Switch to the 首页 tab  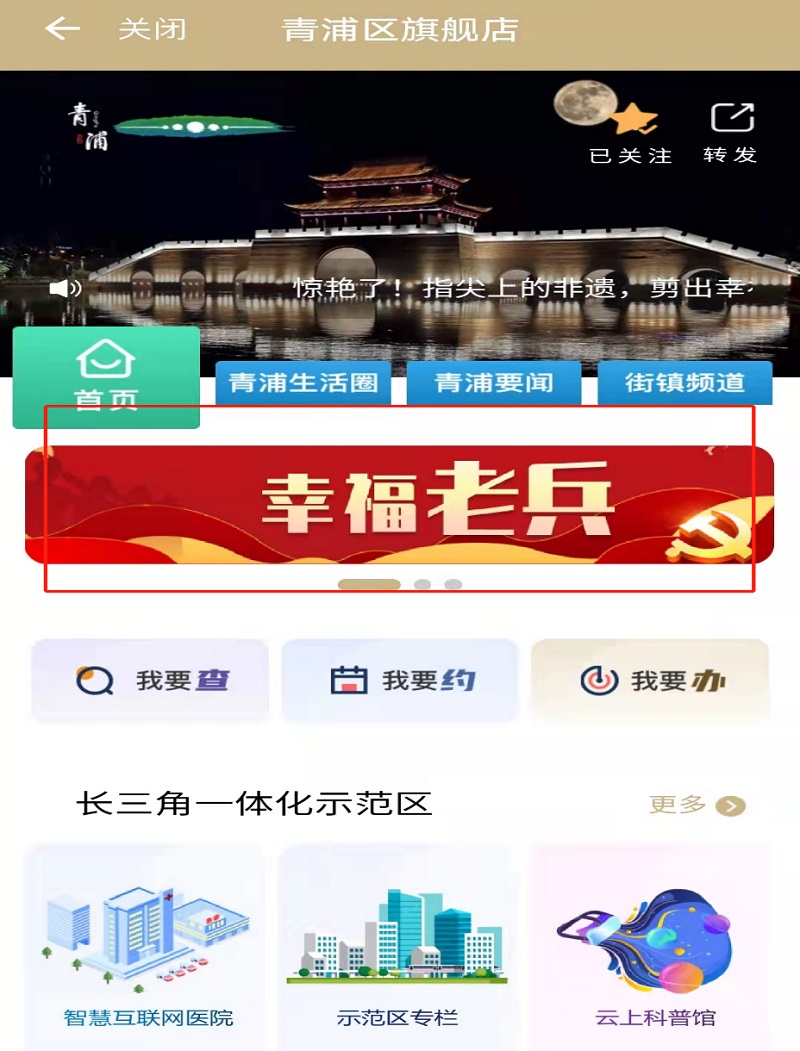point(106,378)
